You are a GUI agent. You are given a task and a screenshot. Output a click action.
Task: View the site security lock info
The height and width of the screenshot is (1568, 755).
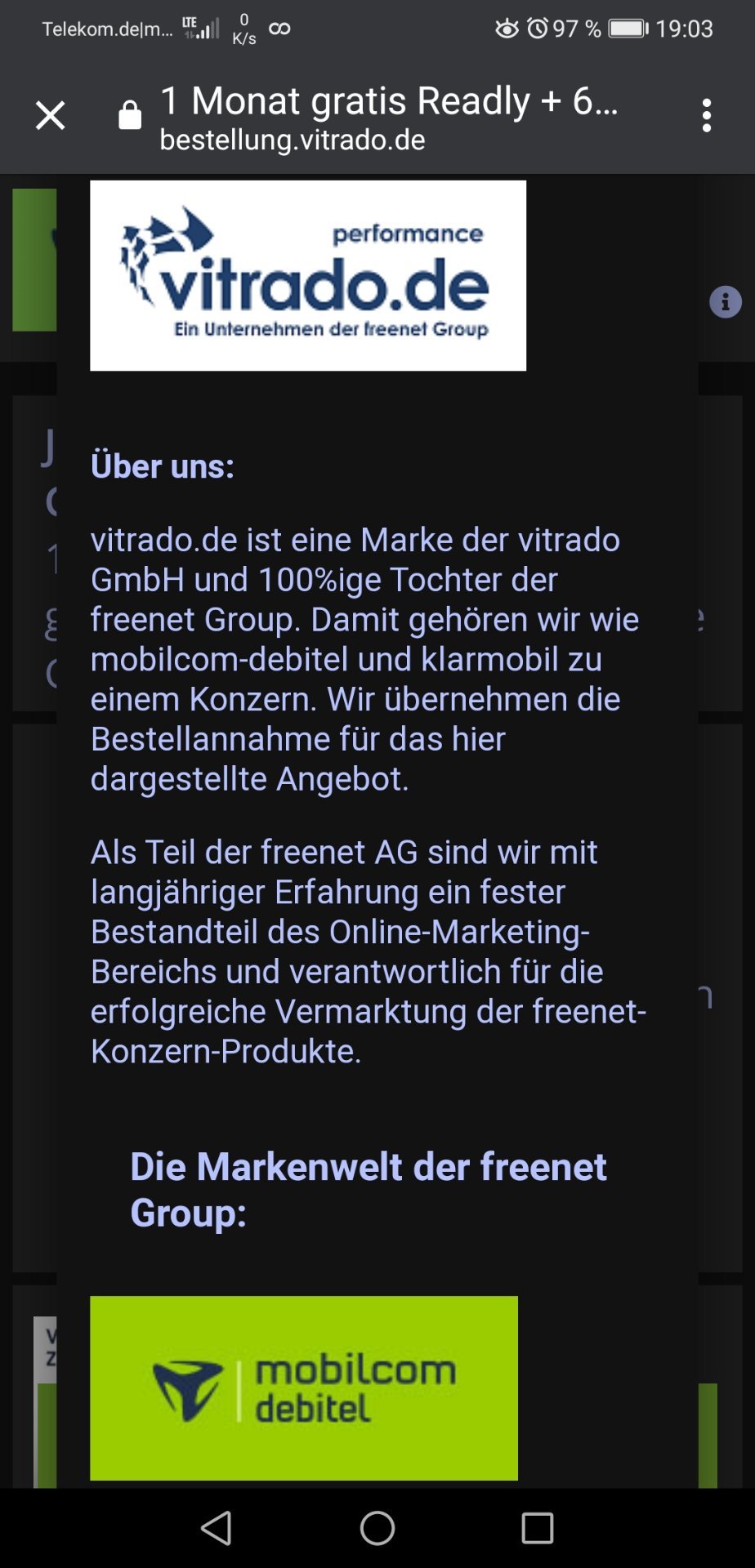tap(130, 116)
